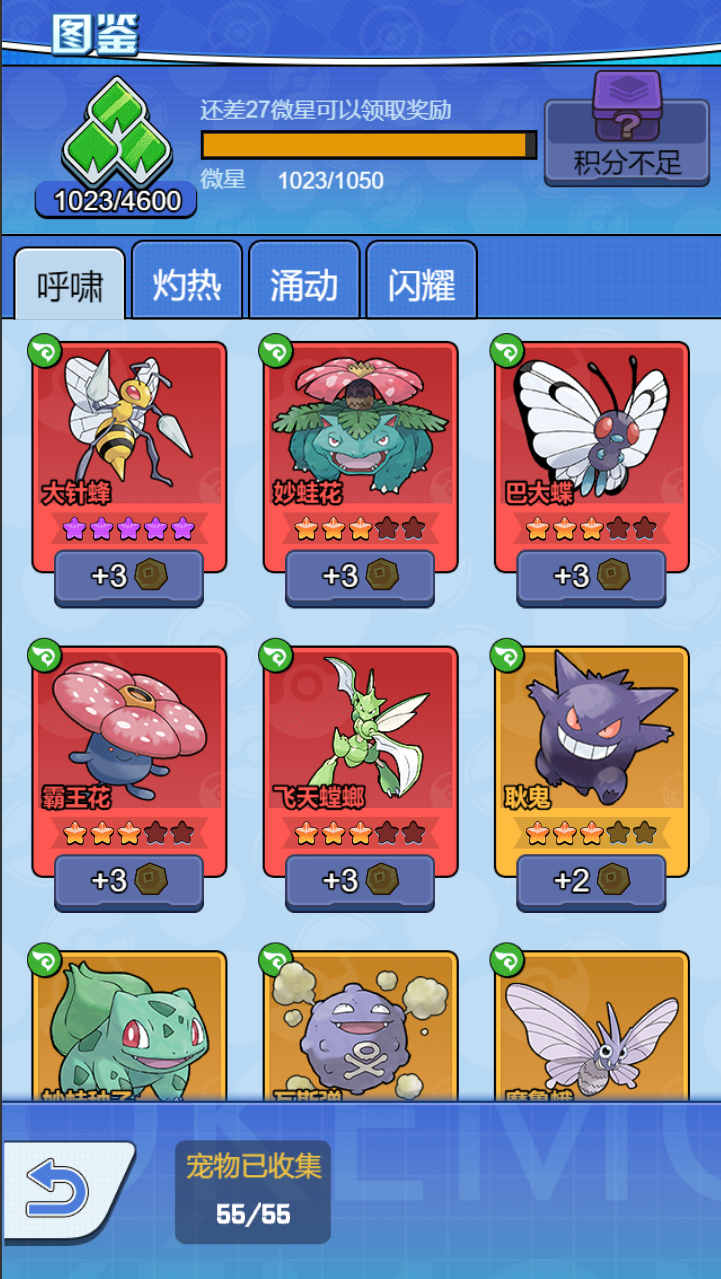Switch to the 灼热 tab

pos(187,281)
